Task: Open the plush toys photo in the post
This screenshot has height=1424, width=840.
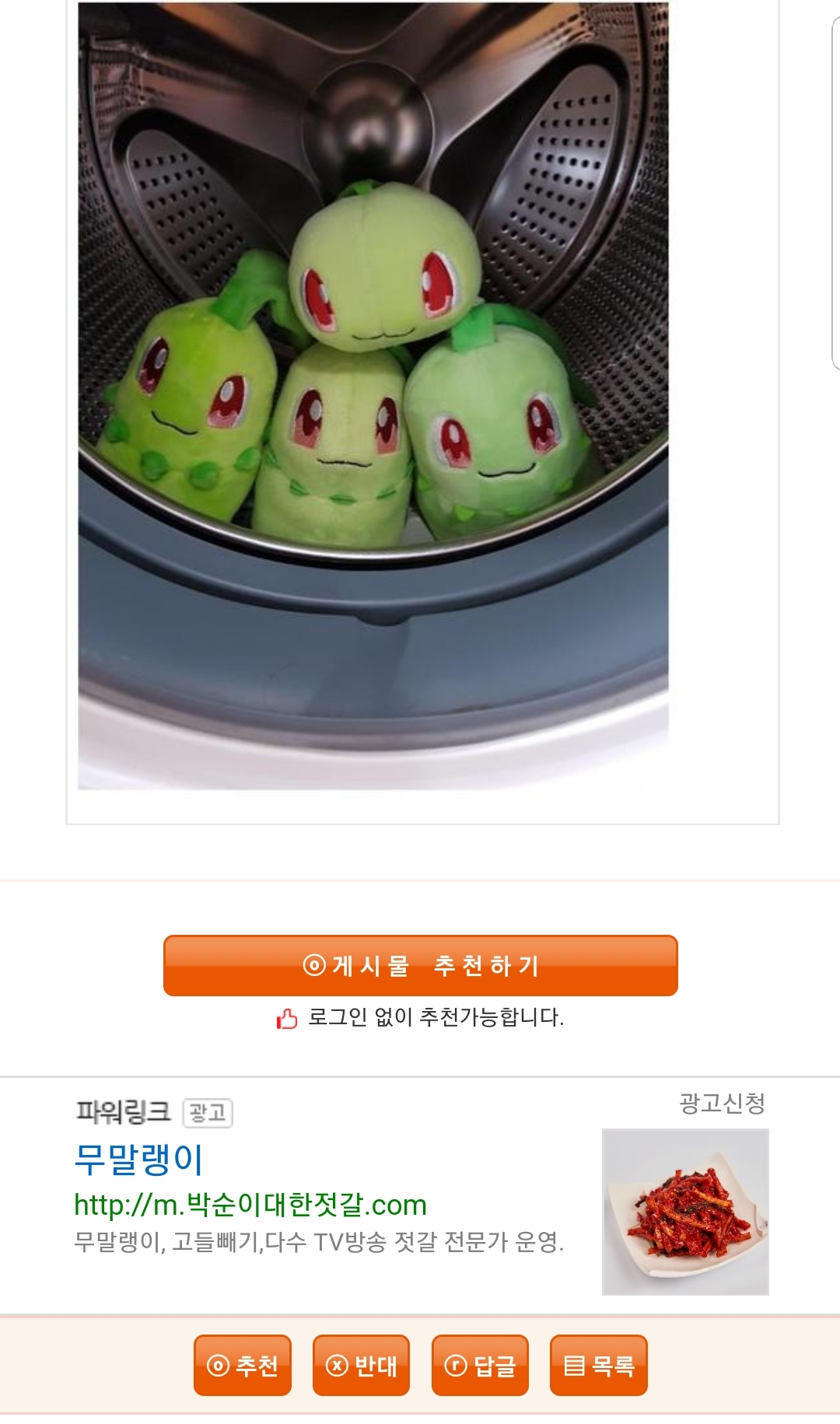Action: click(373, 397)
